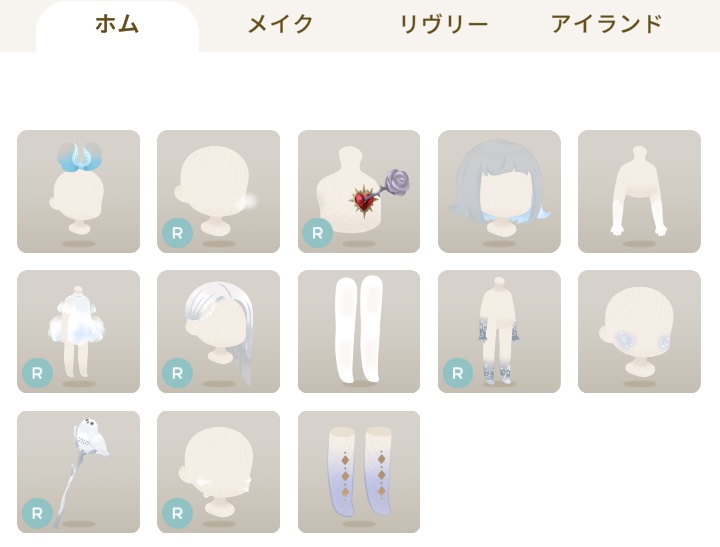Viewport: 720px width, 547px height.
Task: Select the sparkling blue eyes item
Action: coord(639,331)
